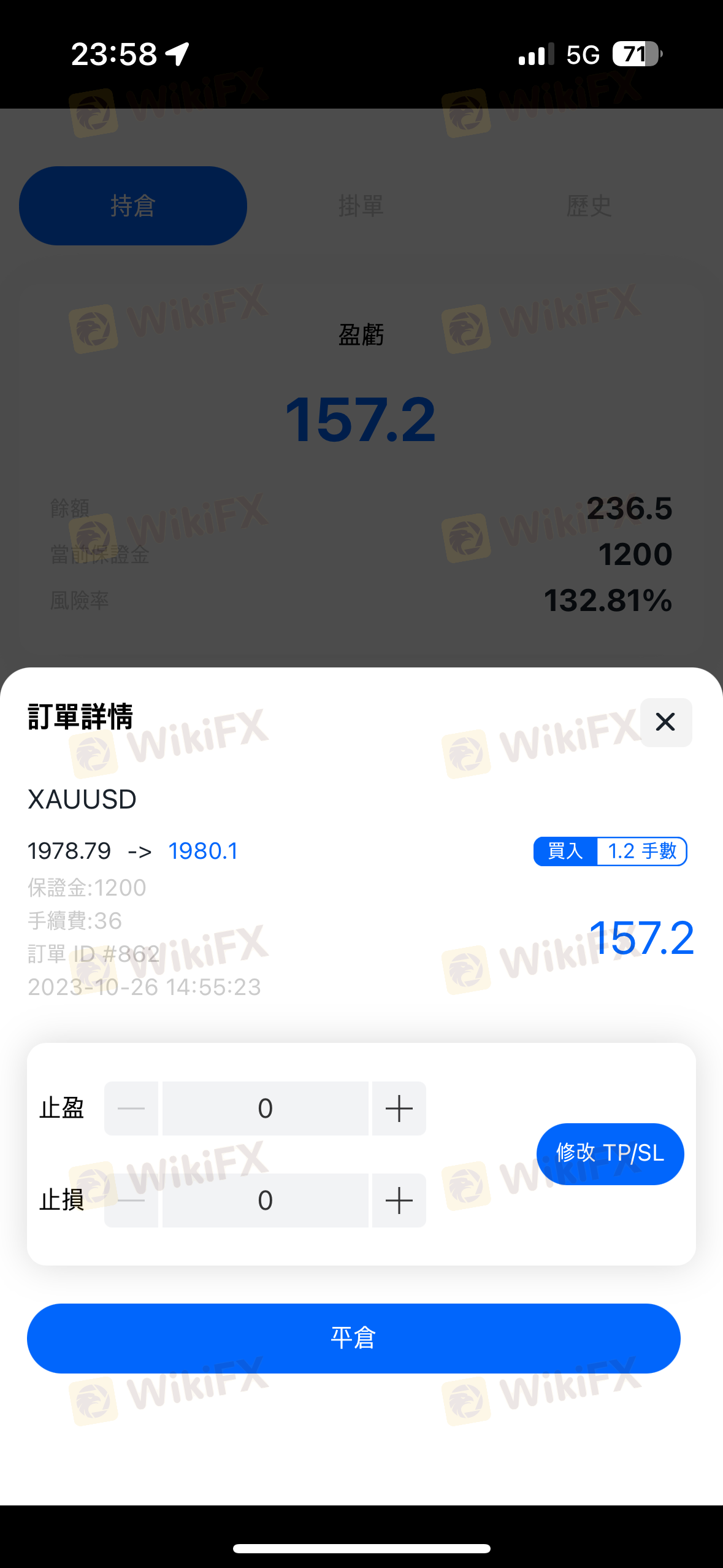723x1568 pixels.
Task: Edit the 止損 stop-loss field
Action: pos(265,1200)
